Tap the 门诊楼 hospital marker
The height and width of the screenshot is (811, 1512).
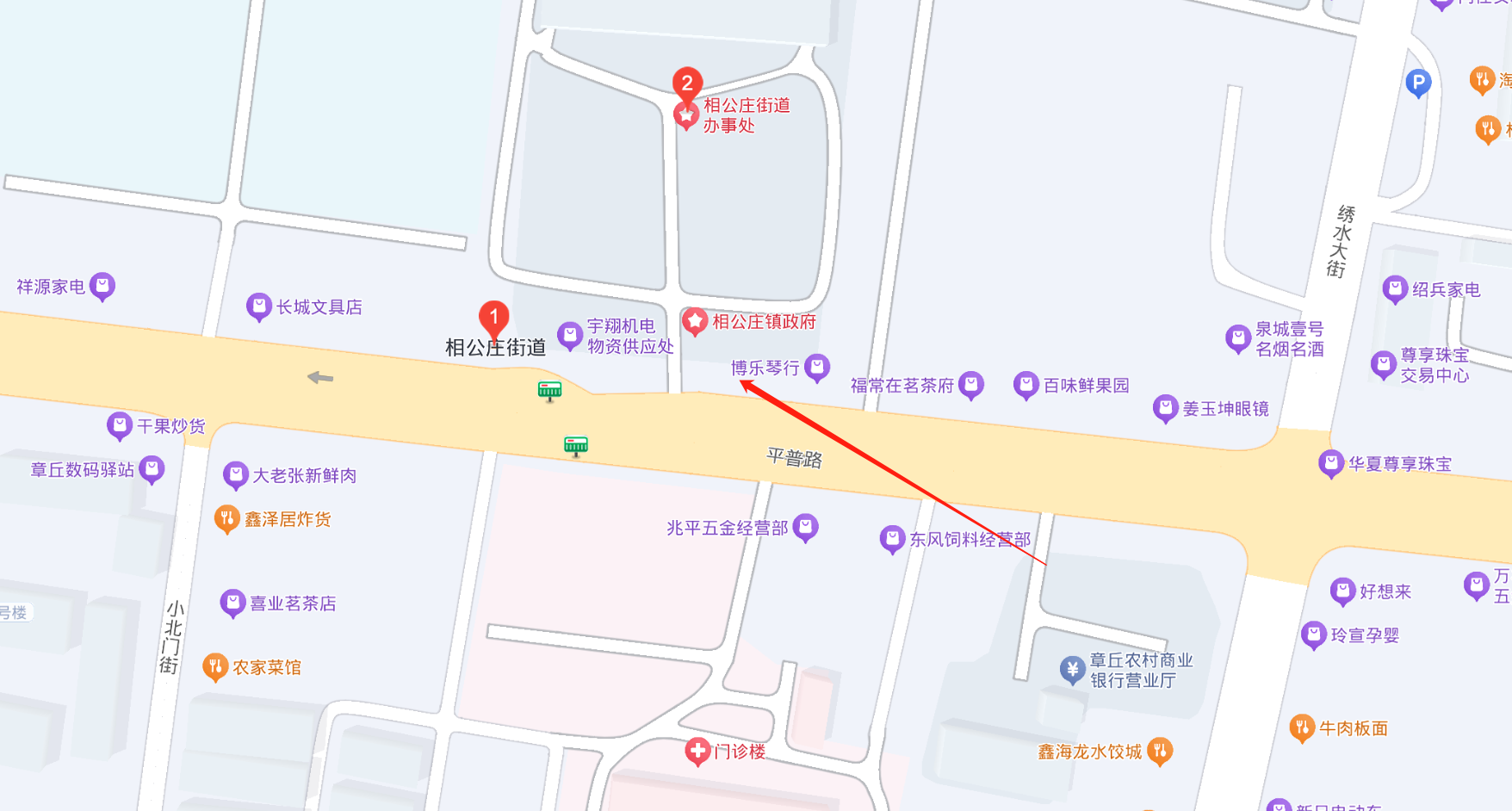point(697,751)
